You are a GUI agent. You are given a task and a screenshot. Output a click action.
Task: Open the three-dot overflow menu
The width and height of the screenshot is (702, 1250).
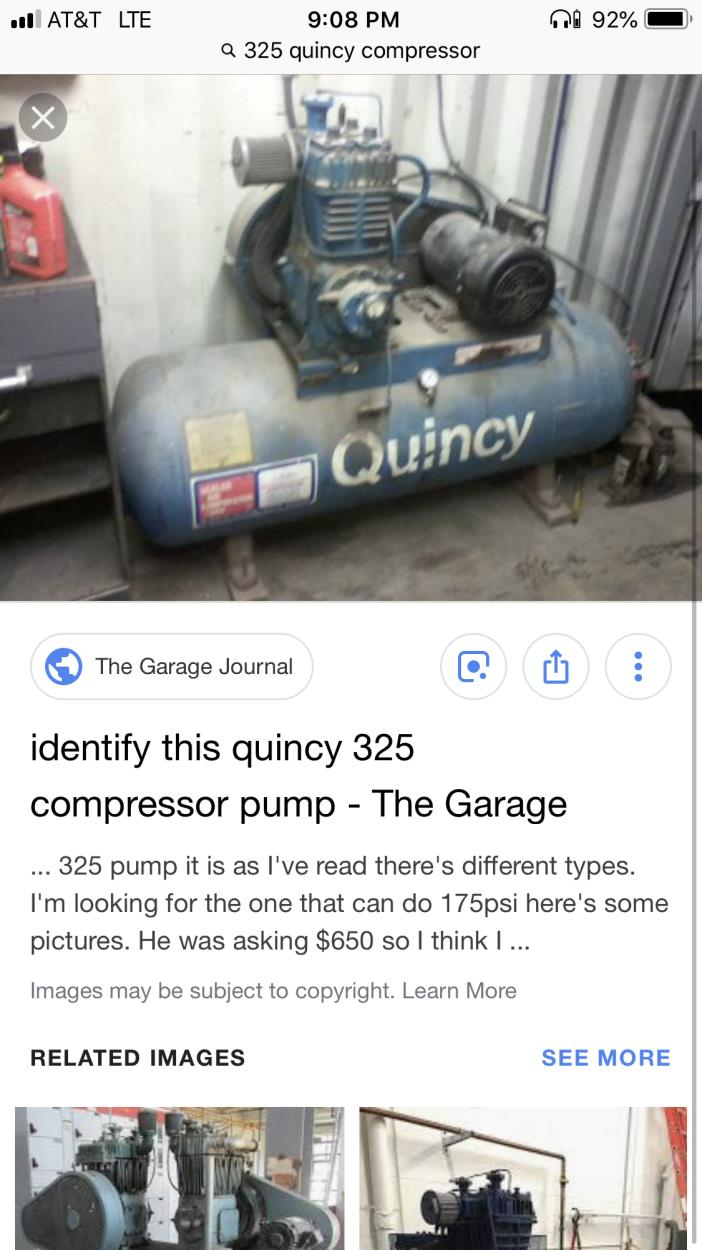[638, 666]
